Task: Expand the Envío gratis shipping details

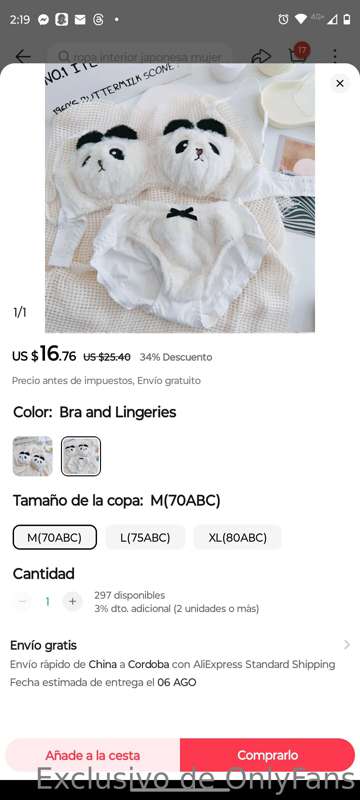Action: [180, 663]
